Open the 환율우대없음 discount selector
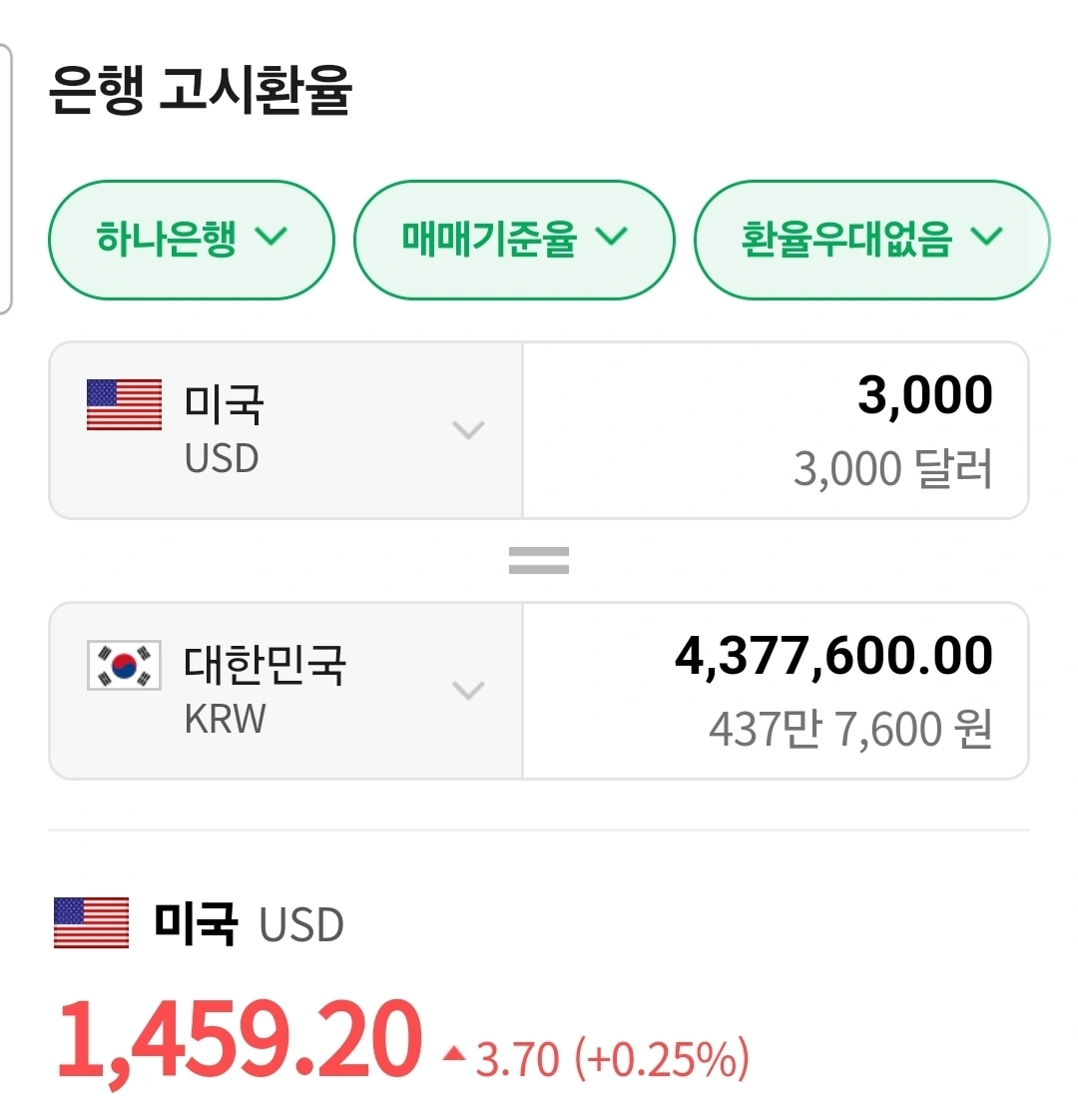The height and width of the screenshot is (1120, 1078). [x=871, y=240]
